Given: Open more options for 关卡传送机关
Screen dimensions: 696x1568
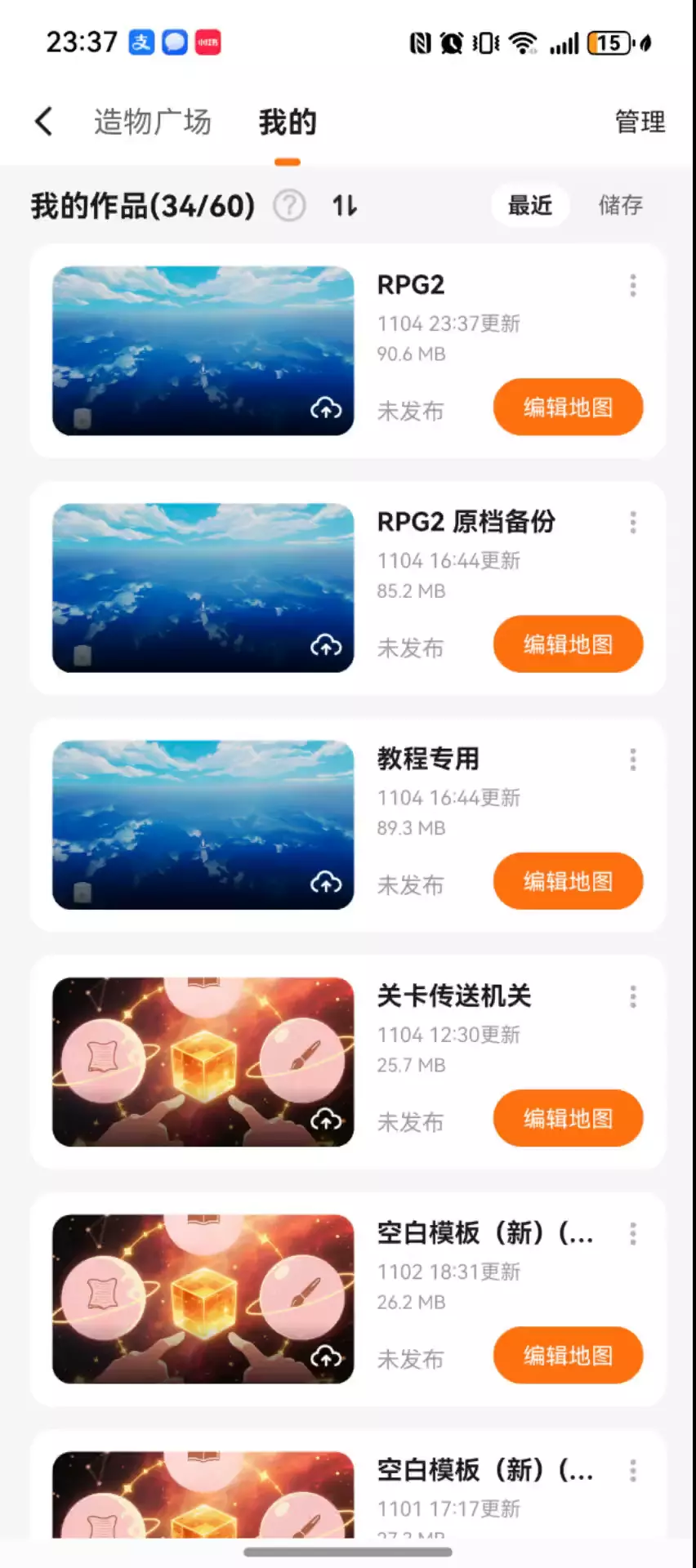Looking at the screenshot, I should pyautogui.click(x=632, y=996).
